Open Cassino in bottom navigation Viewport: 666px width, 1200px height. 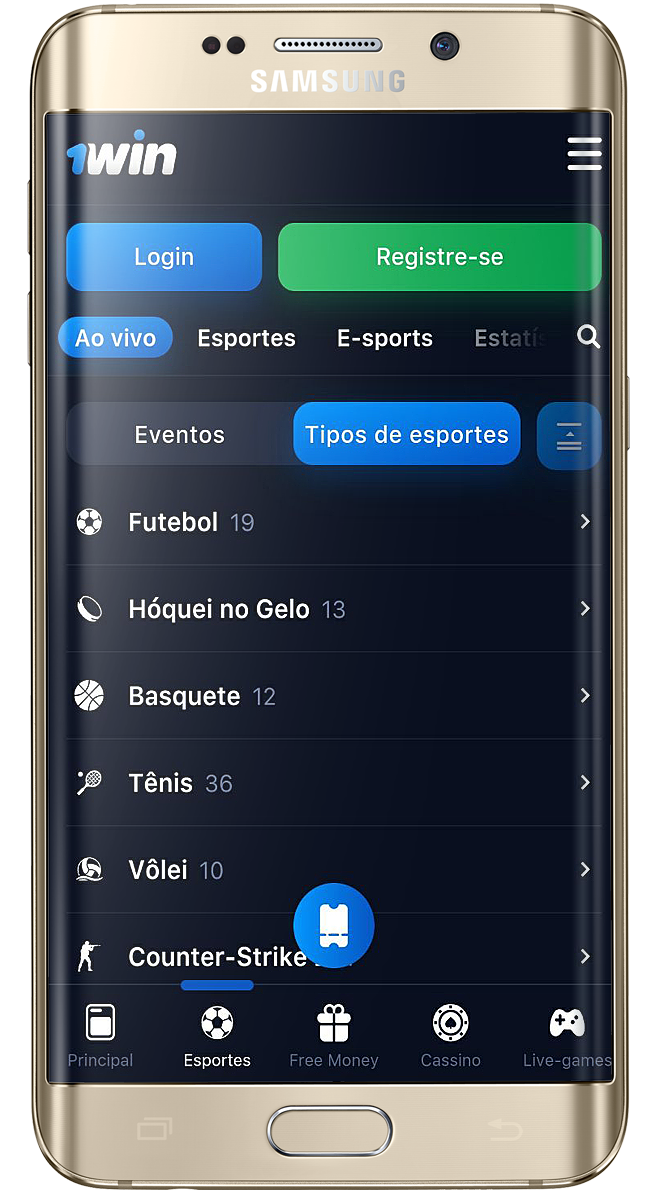451,1037
